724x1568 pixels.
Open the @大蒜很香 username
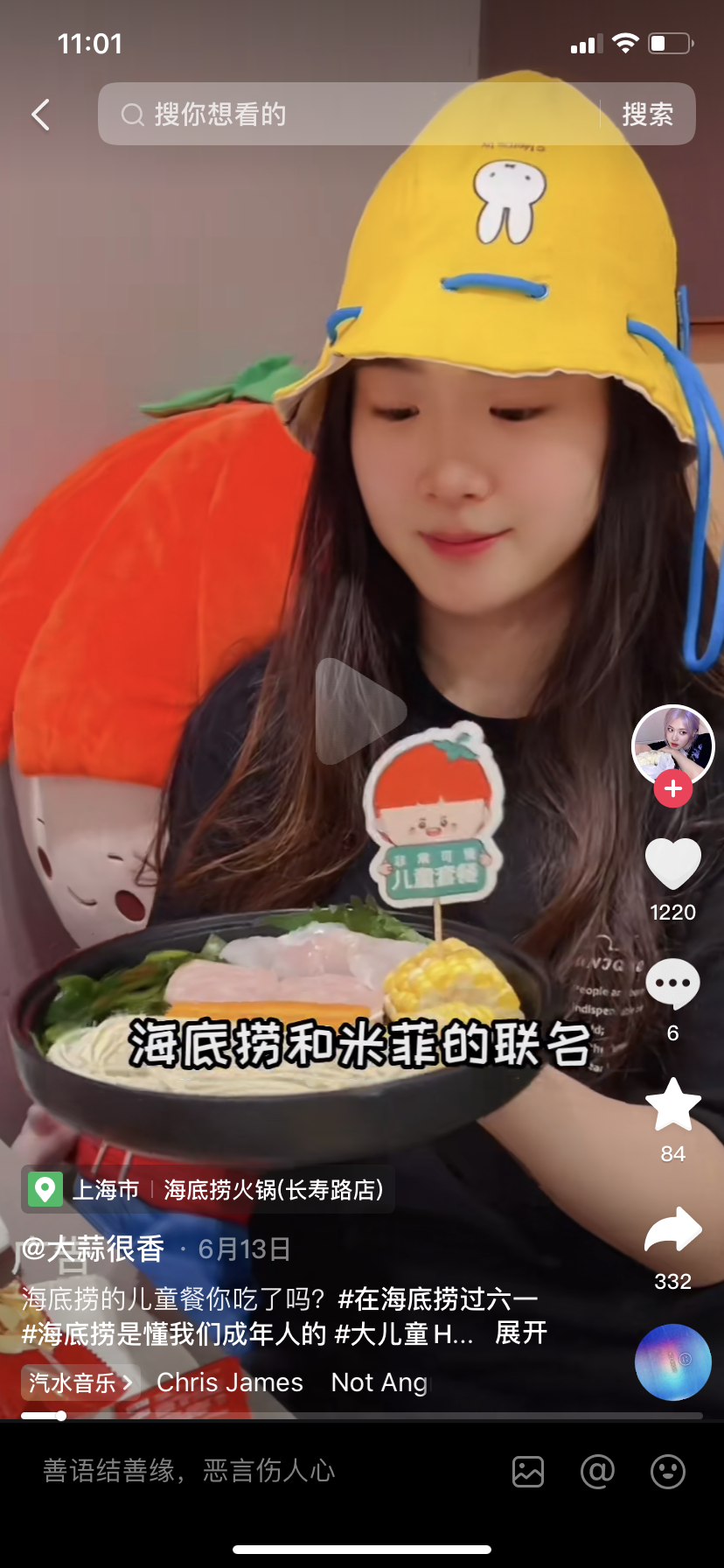point(93,1249)
